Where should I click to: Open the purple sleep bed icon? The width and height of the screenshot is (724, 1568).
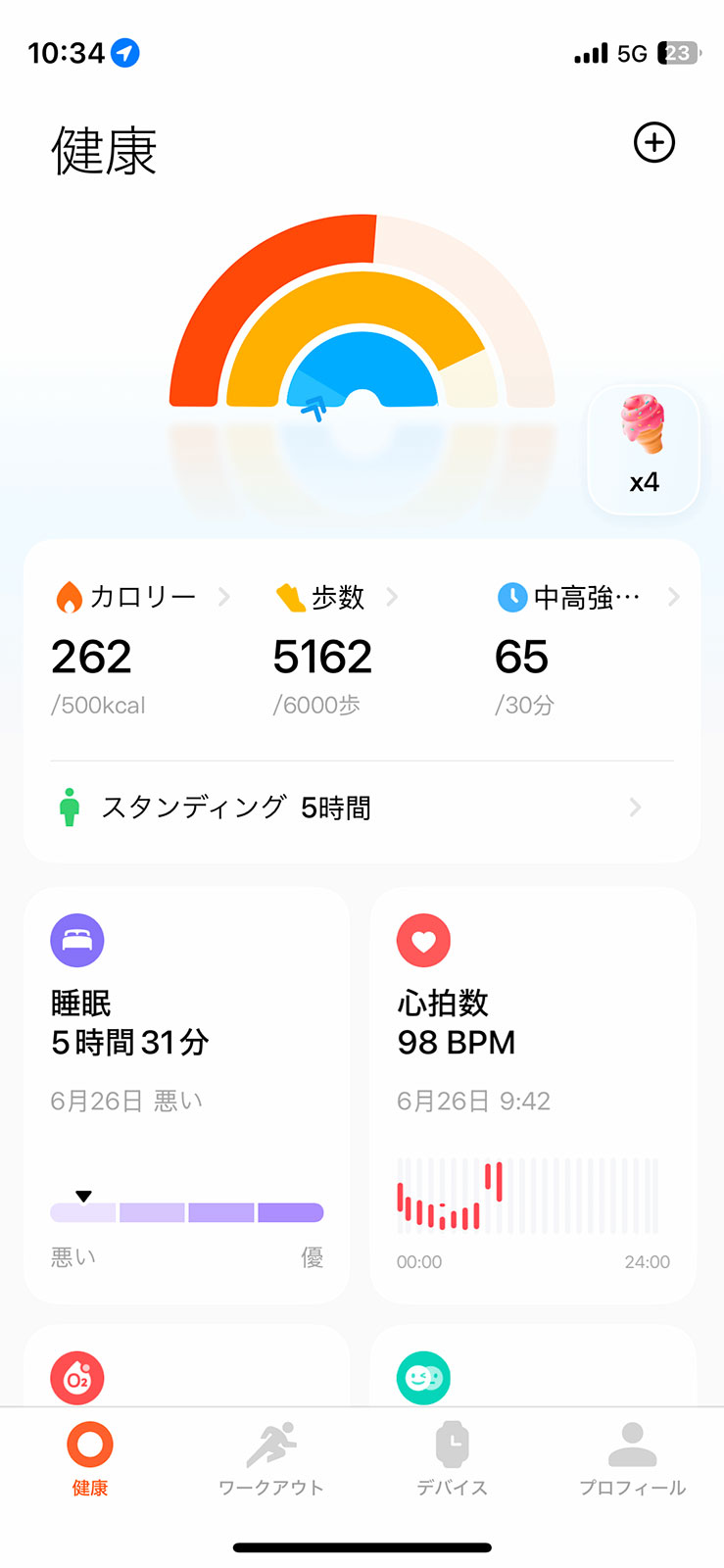point(77,940)
